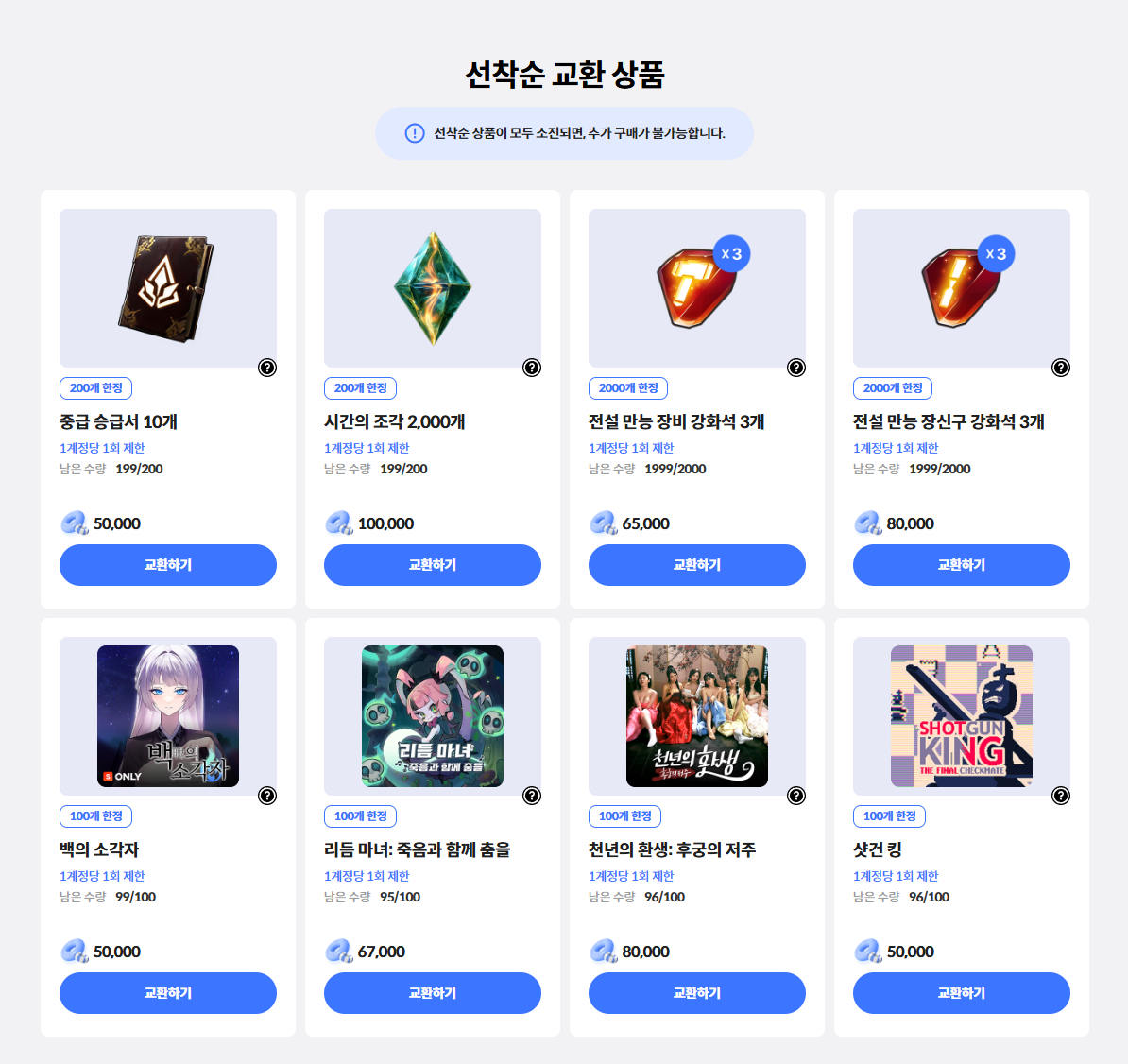Screen dimensions: 1128x1064
Task: Exchange for 샷건 킹
Action: tap(962, 993)
